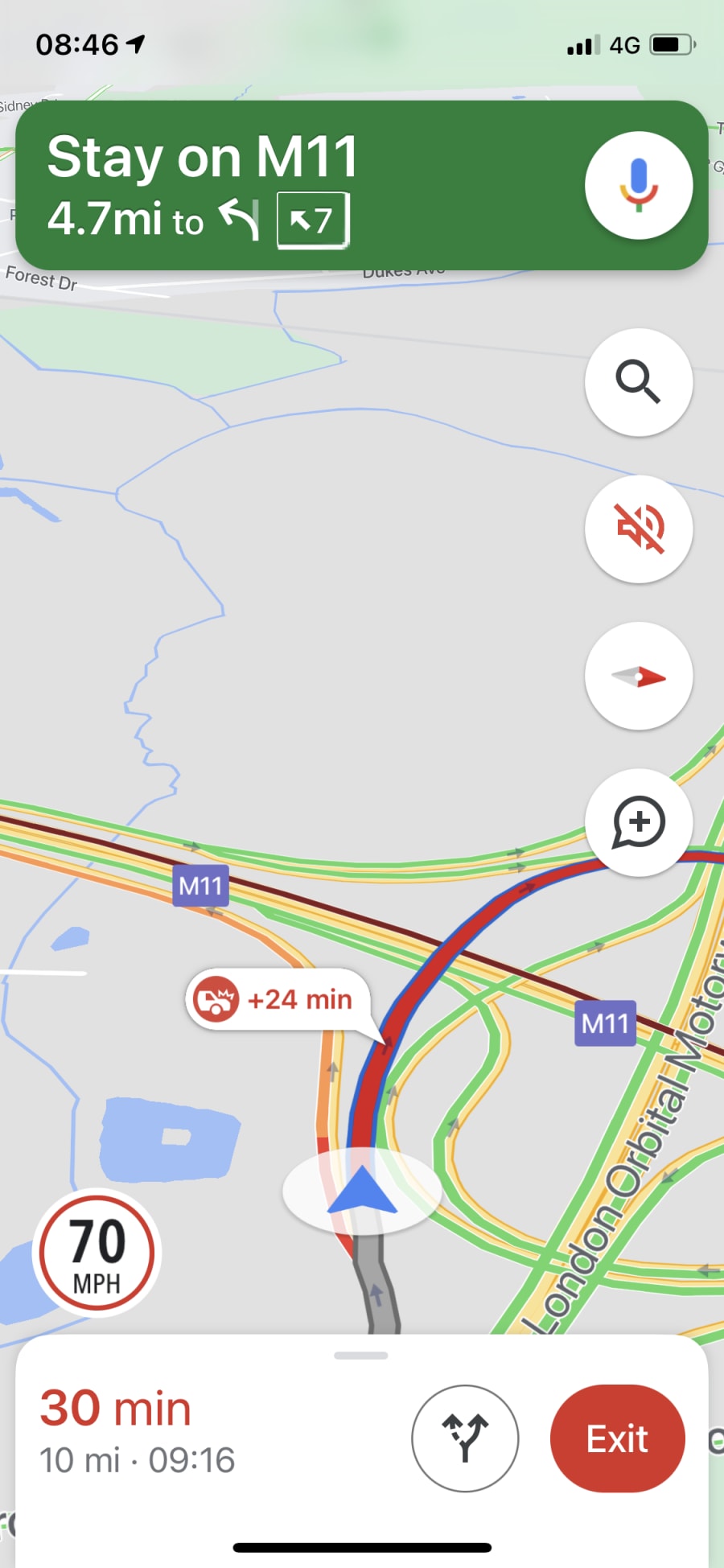
Task: Open the +24 min incident callout
Action: tap(278, 999)
